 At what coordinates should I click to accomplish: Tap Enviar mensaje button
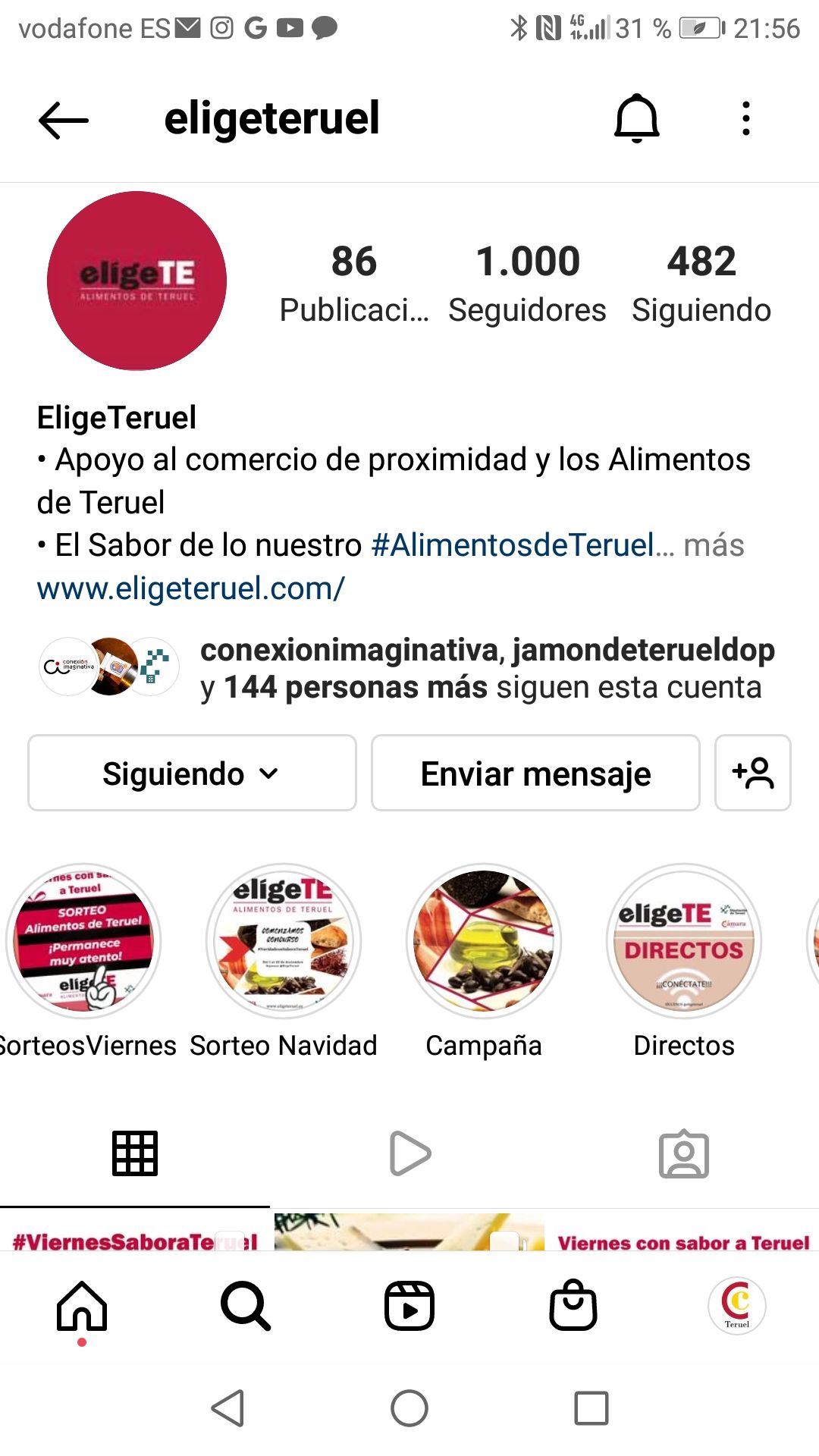coord(535,773)
